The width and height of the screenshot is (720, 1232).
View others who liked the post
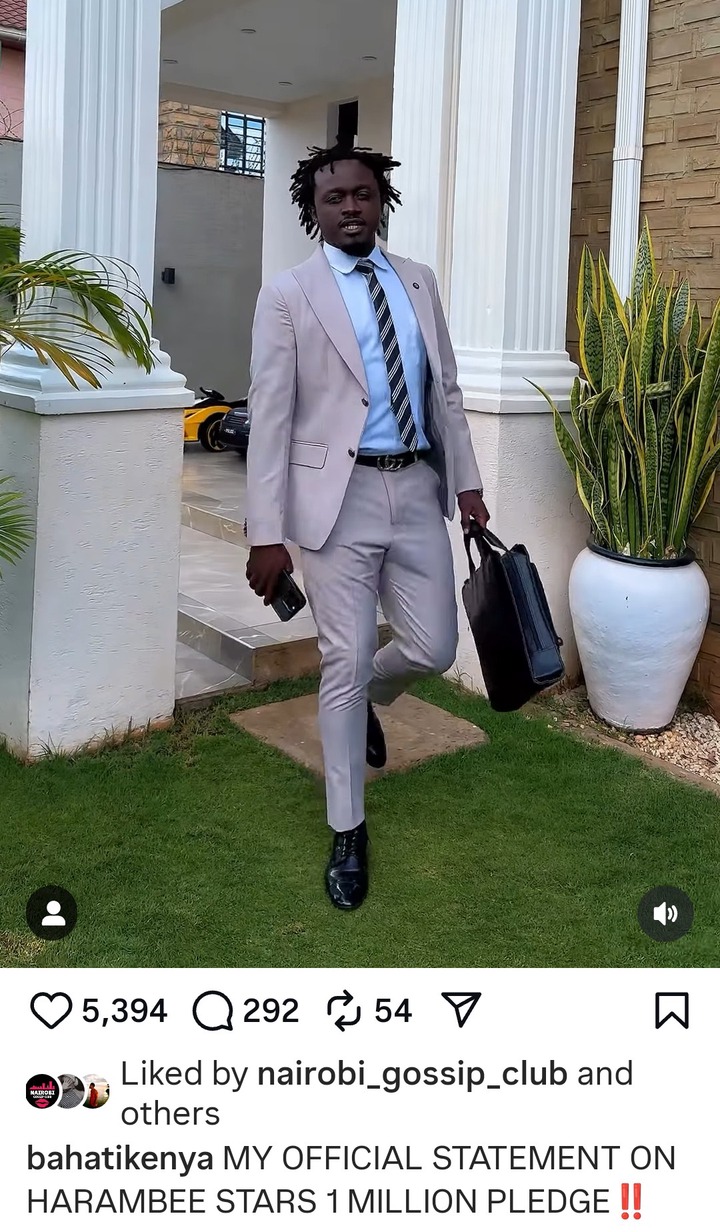pyautogui.click(x=170, y=1113)
